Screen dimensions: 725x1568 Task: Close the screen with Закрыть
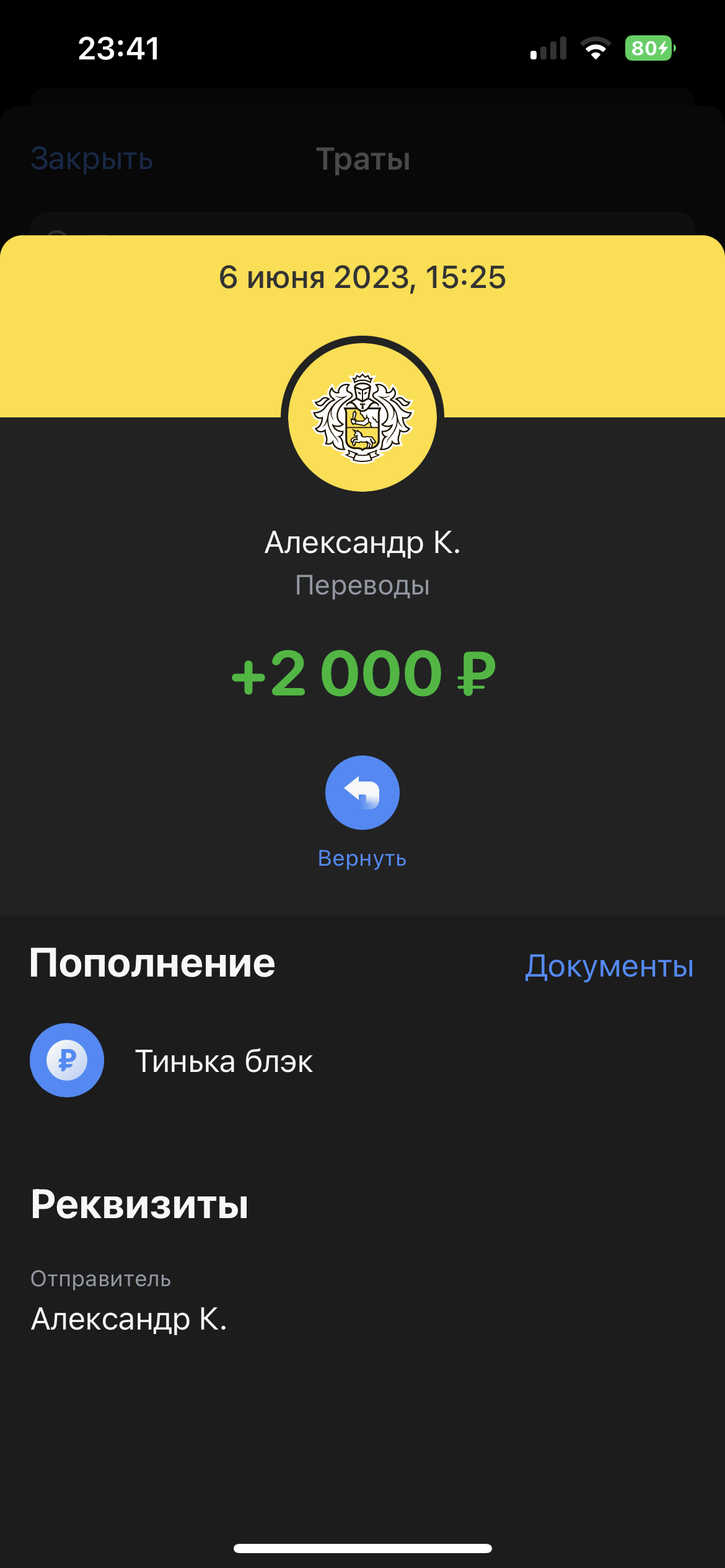92,159
